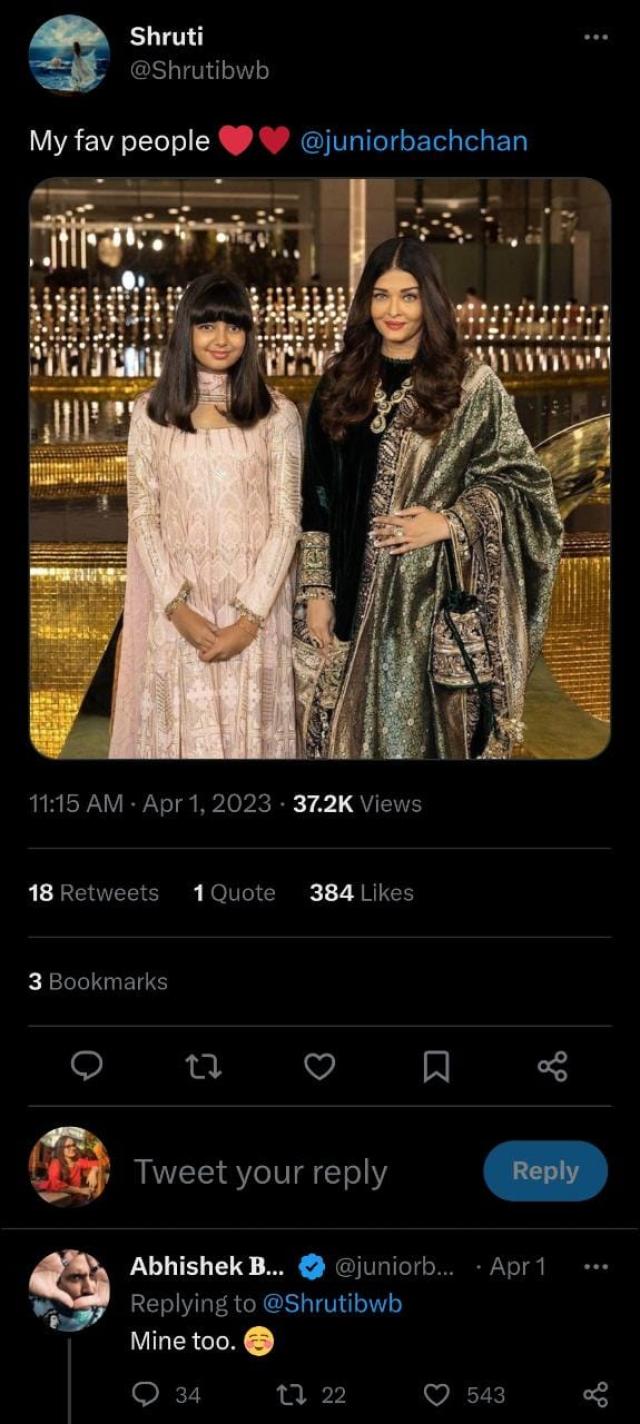Tap the blue Reply button
The image size is (640, 1424).
545,1171
